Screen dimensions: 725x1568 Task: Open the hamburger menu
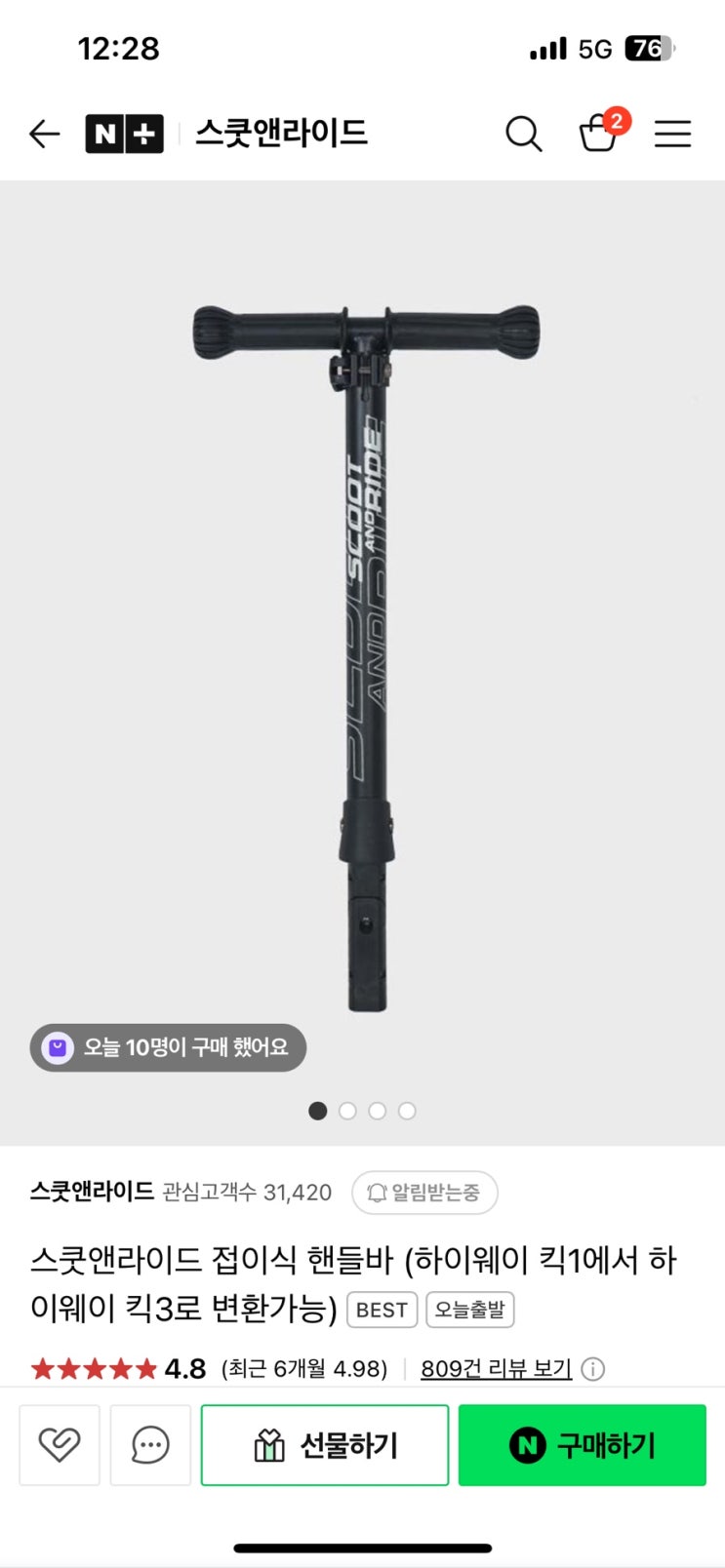(x=672, y=134)
